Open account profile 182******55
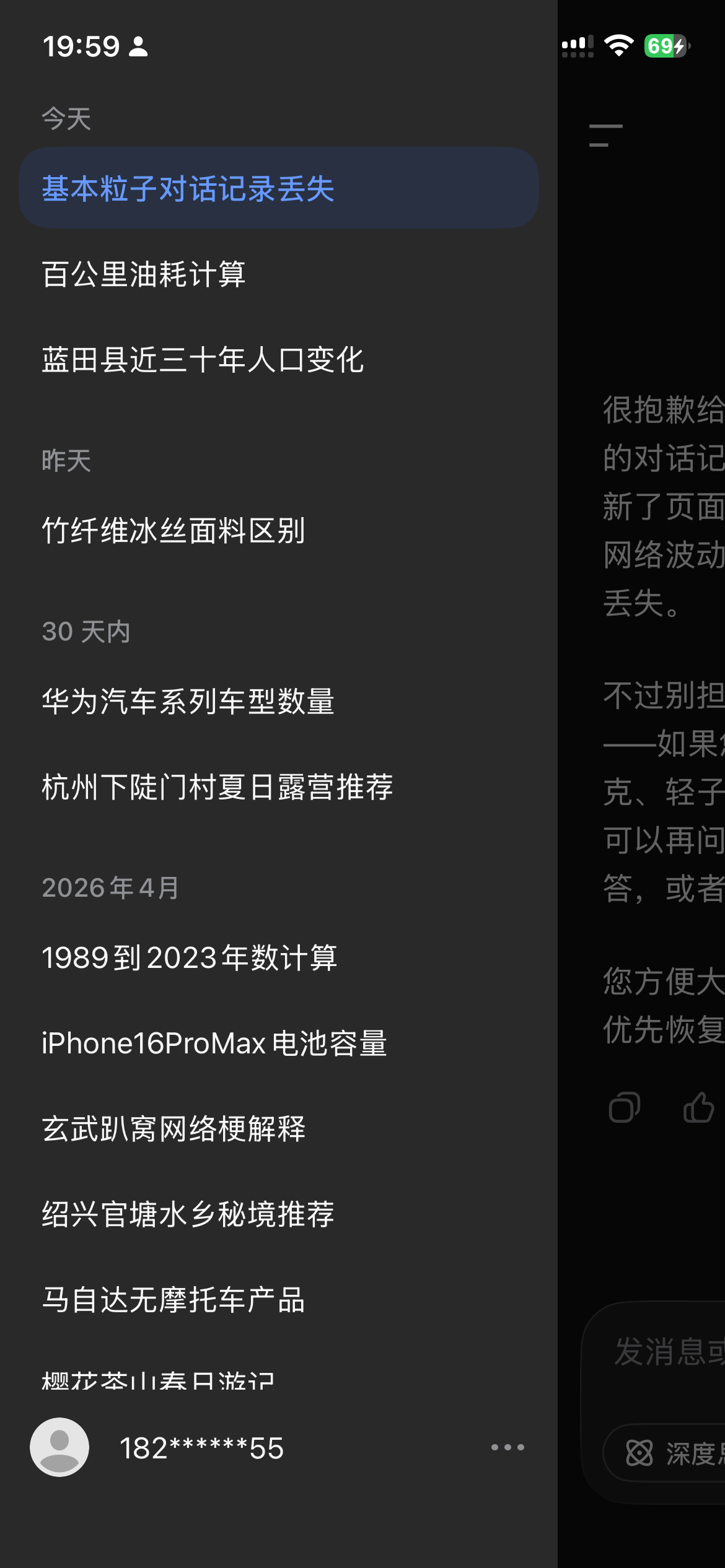Viewport: 725px width, 1568px height. pos(157,1448)
